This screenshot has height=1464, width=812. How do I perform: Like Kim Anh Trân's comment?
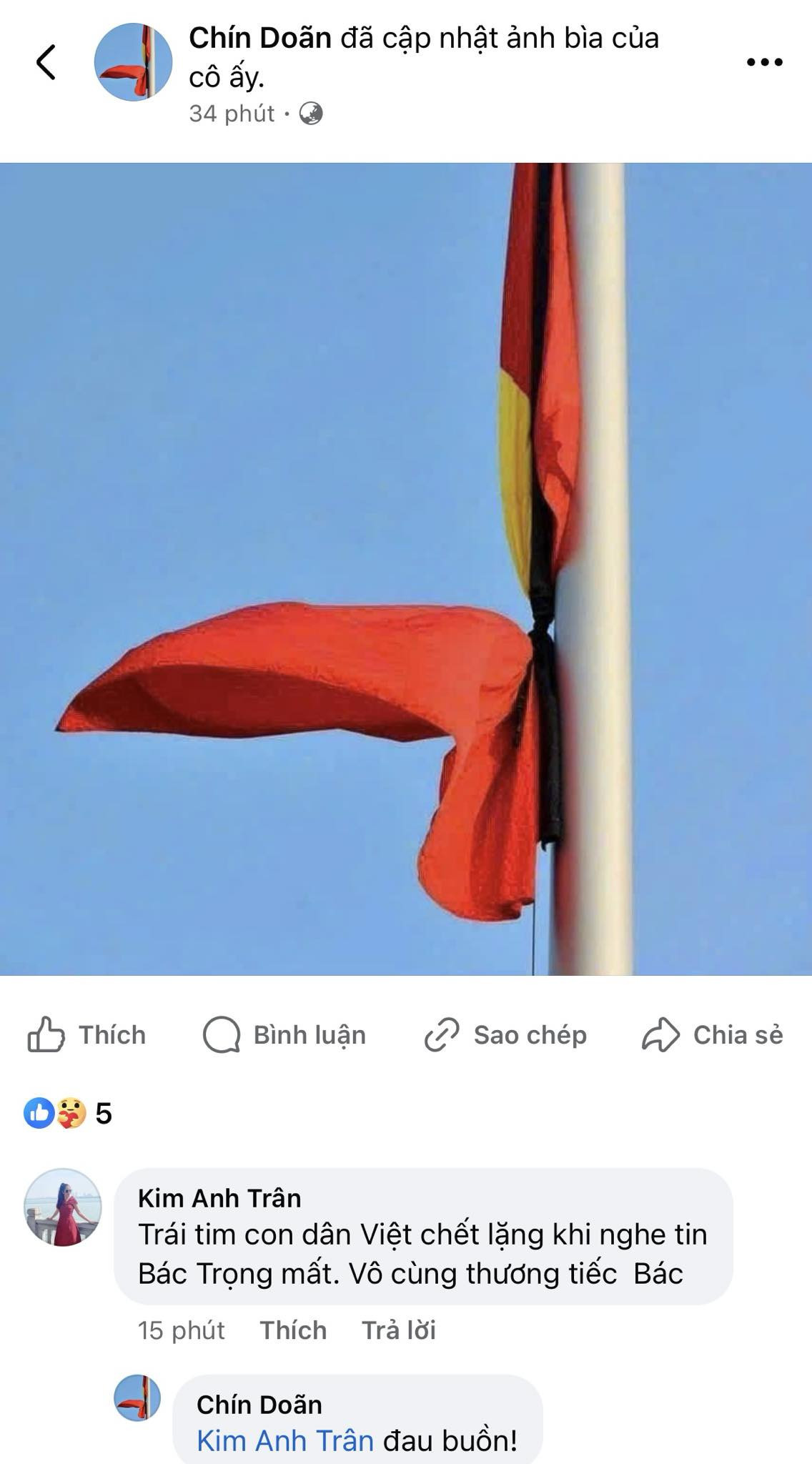pyautogui.click(x=293, y=1330)
